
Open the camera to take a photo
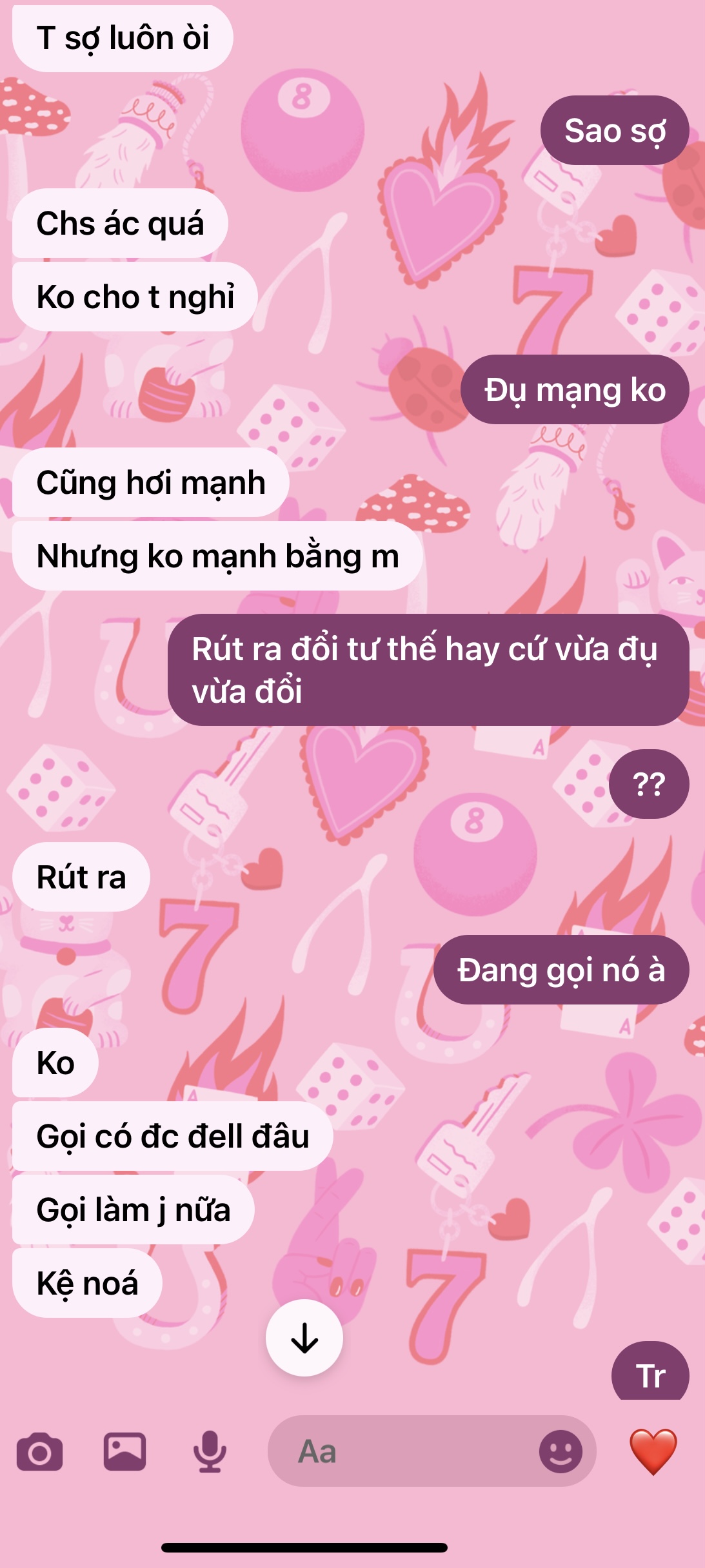pos(39,1451)
